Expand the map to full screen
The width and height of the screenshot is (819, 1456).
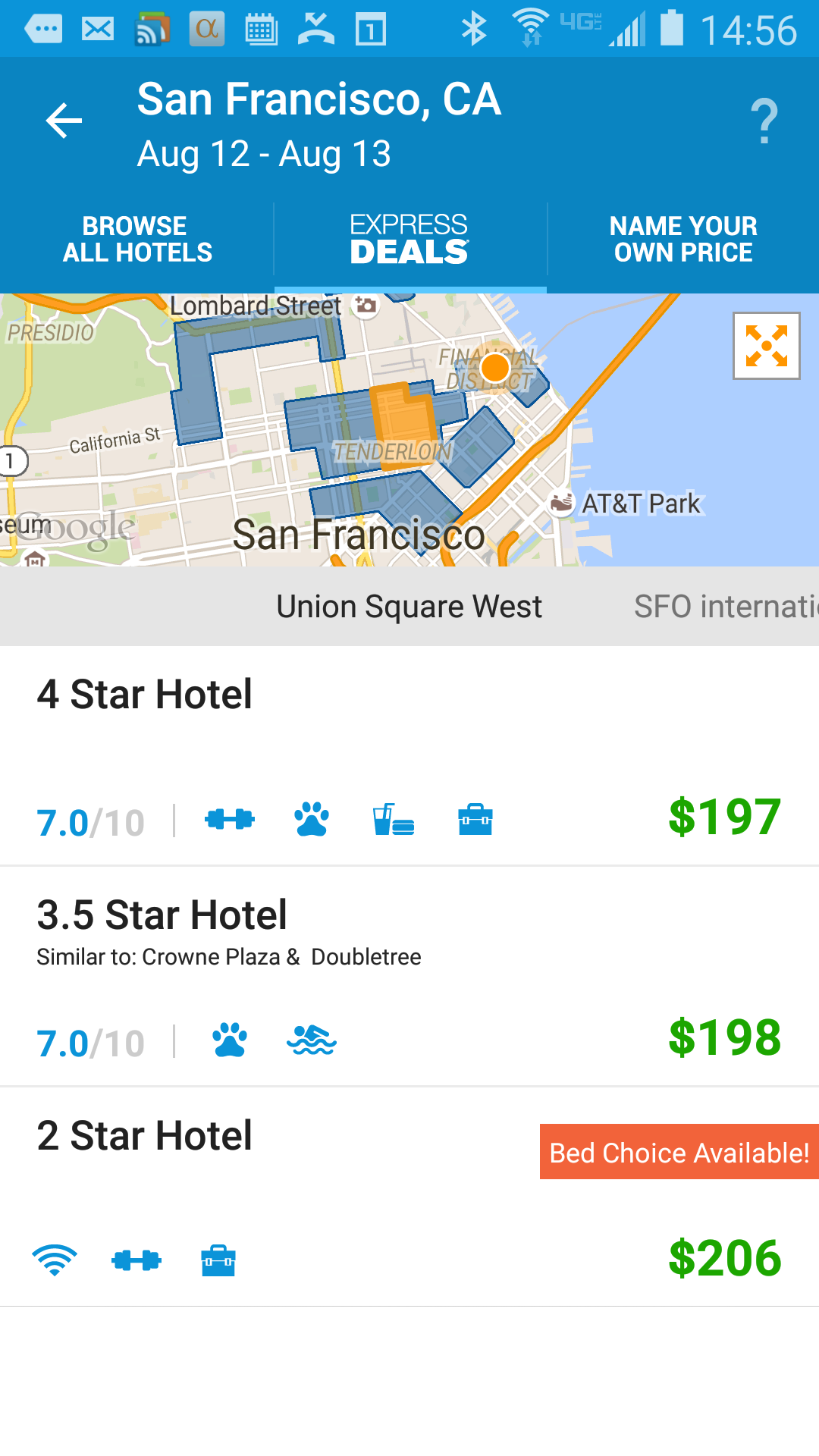(767, 346)
